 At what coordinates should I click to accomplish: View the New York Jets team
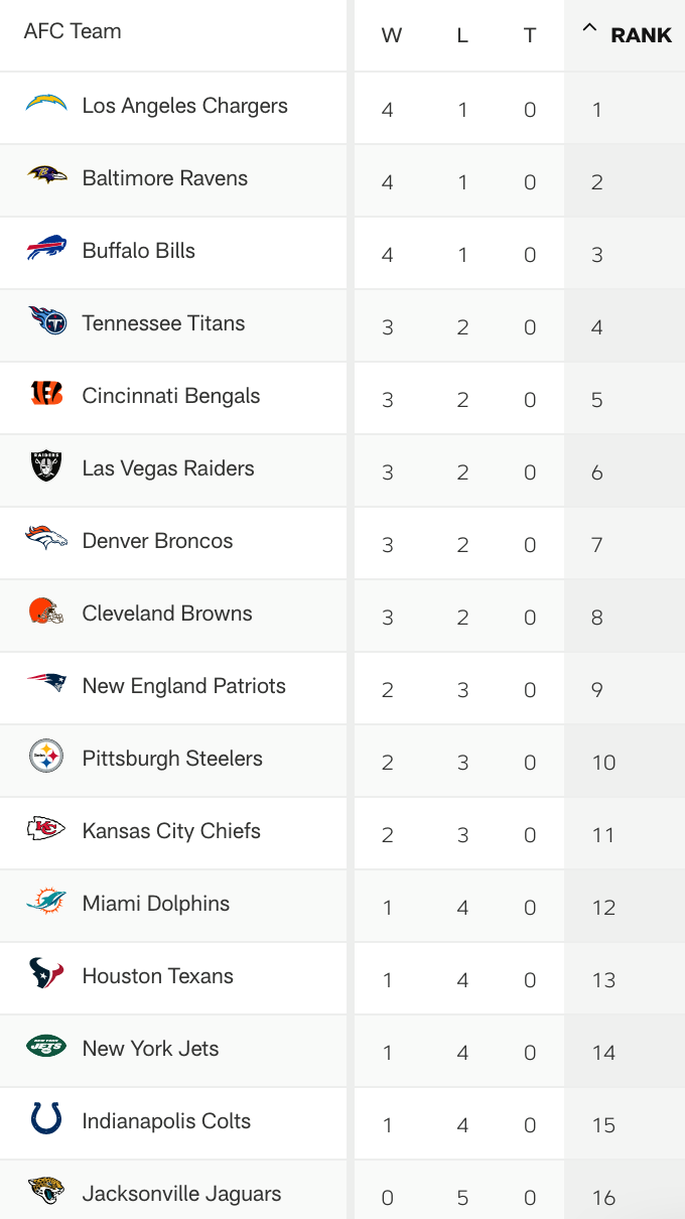[x=150, y=1048]
